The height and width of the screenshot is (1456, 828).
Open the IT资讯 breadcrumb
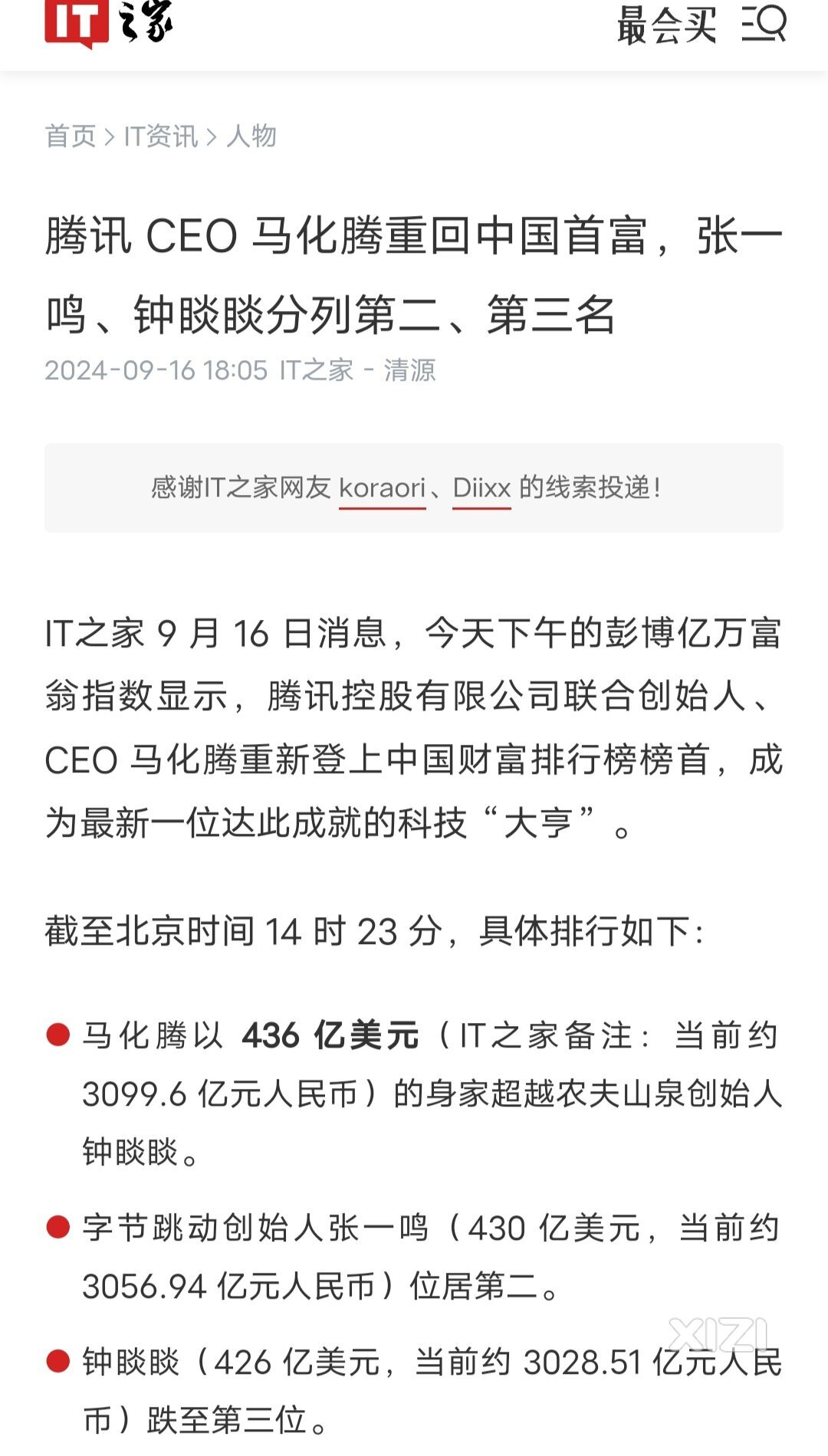tap(161, 136)
